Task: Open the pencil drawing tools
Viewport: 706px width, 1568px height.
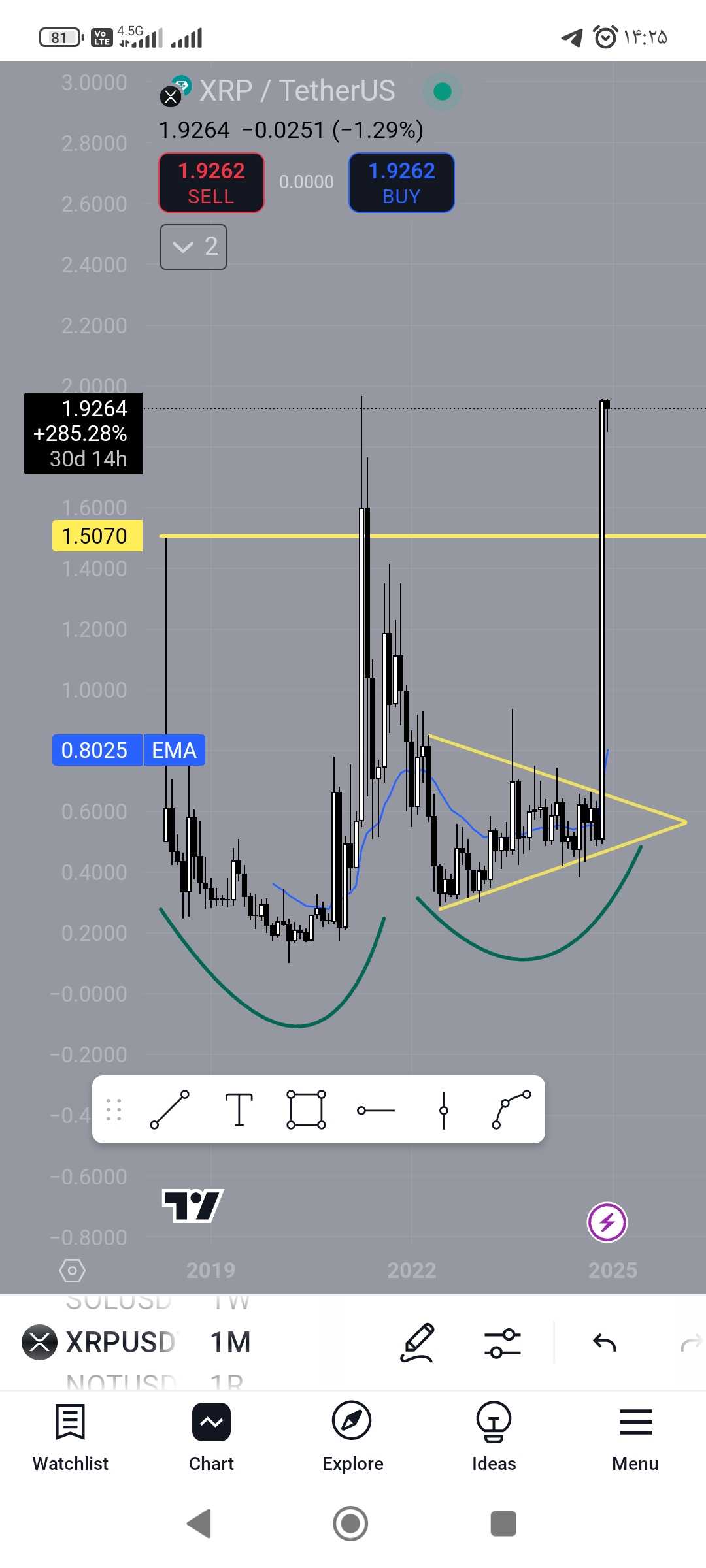Action: 418,1343
